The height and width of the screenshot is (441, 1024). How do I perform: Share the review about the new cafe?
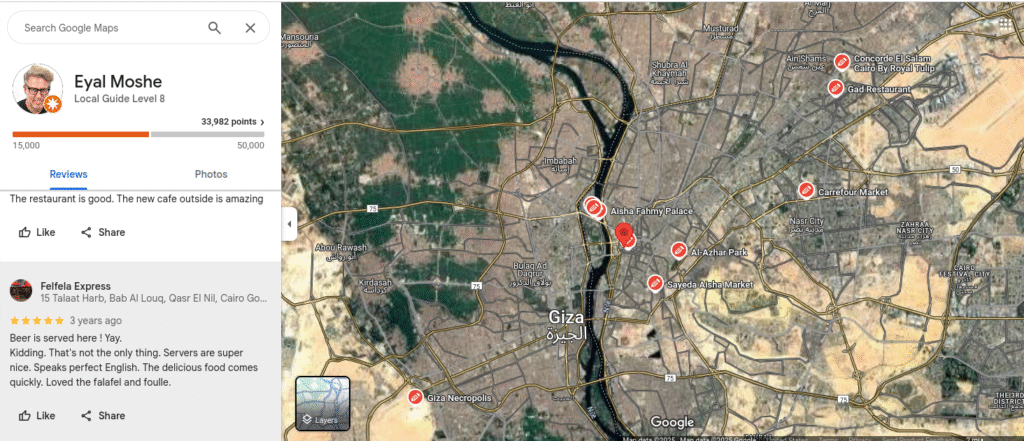pos(102,232)
